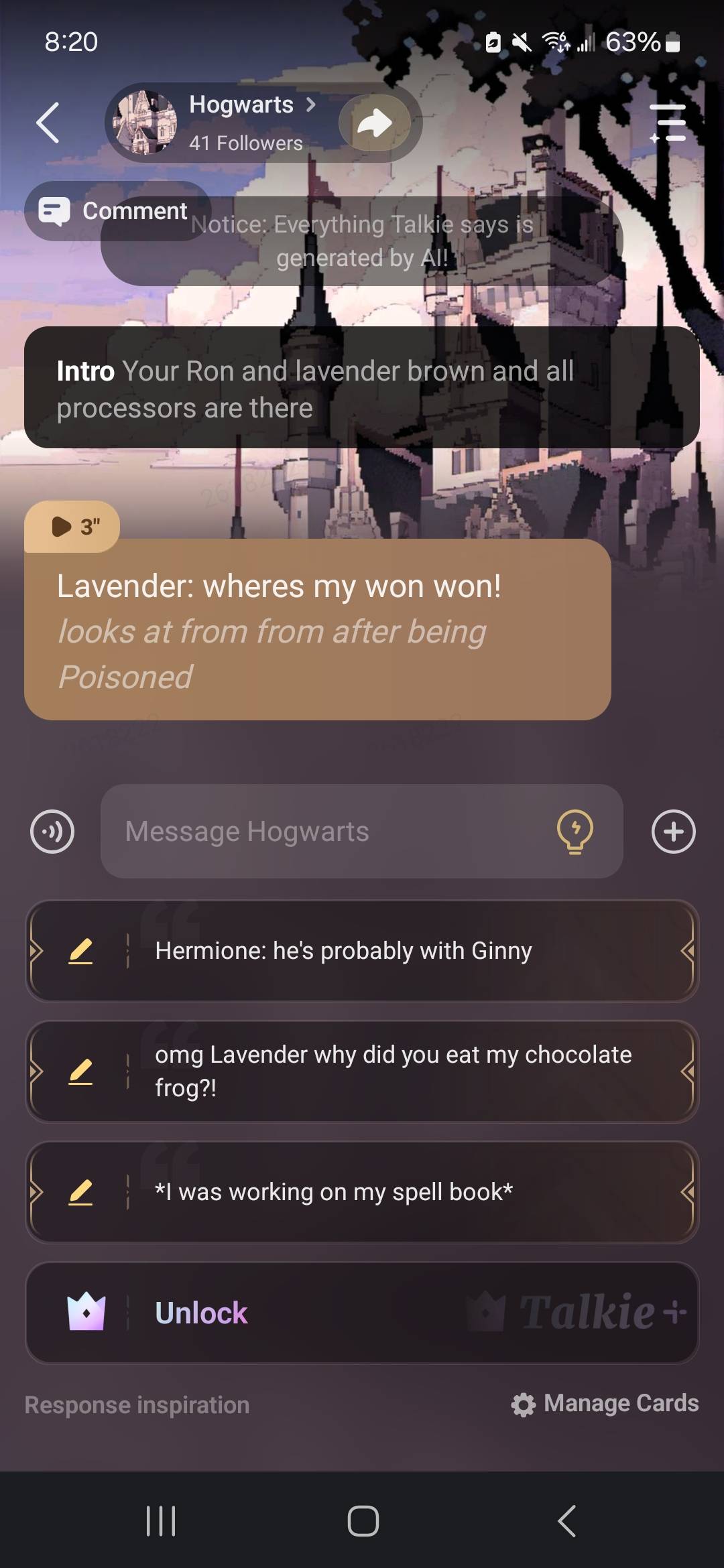724x1568 pixels.
Task: Unlock more replies with Talkie+
Action: [x=362, y=1313]
